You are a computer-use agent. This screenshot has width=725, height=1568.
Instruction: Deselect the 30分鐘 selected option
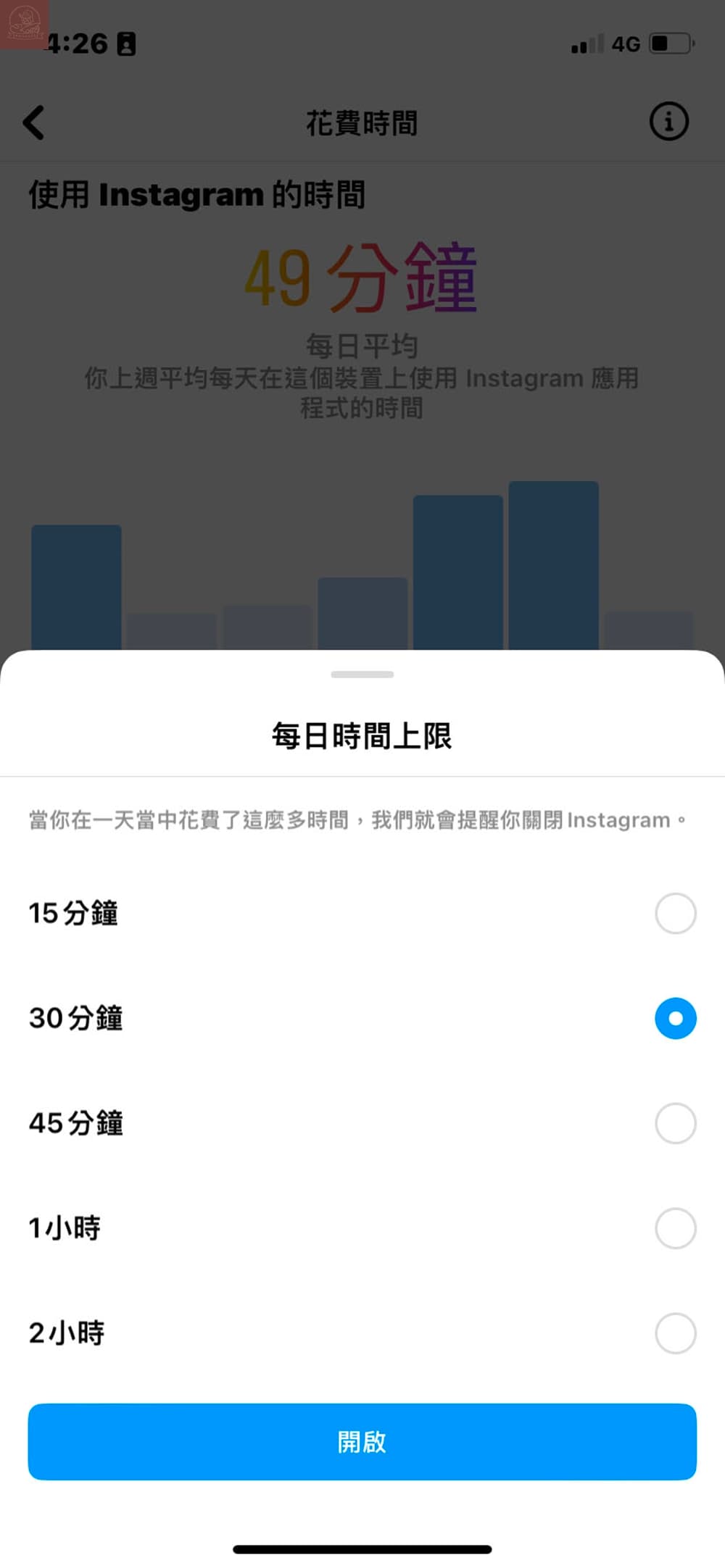(674, 1018)
